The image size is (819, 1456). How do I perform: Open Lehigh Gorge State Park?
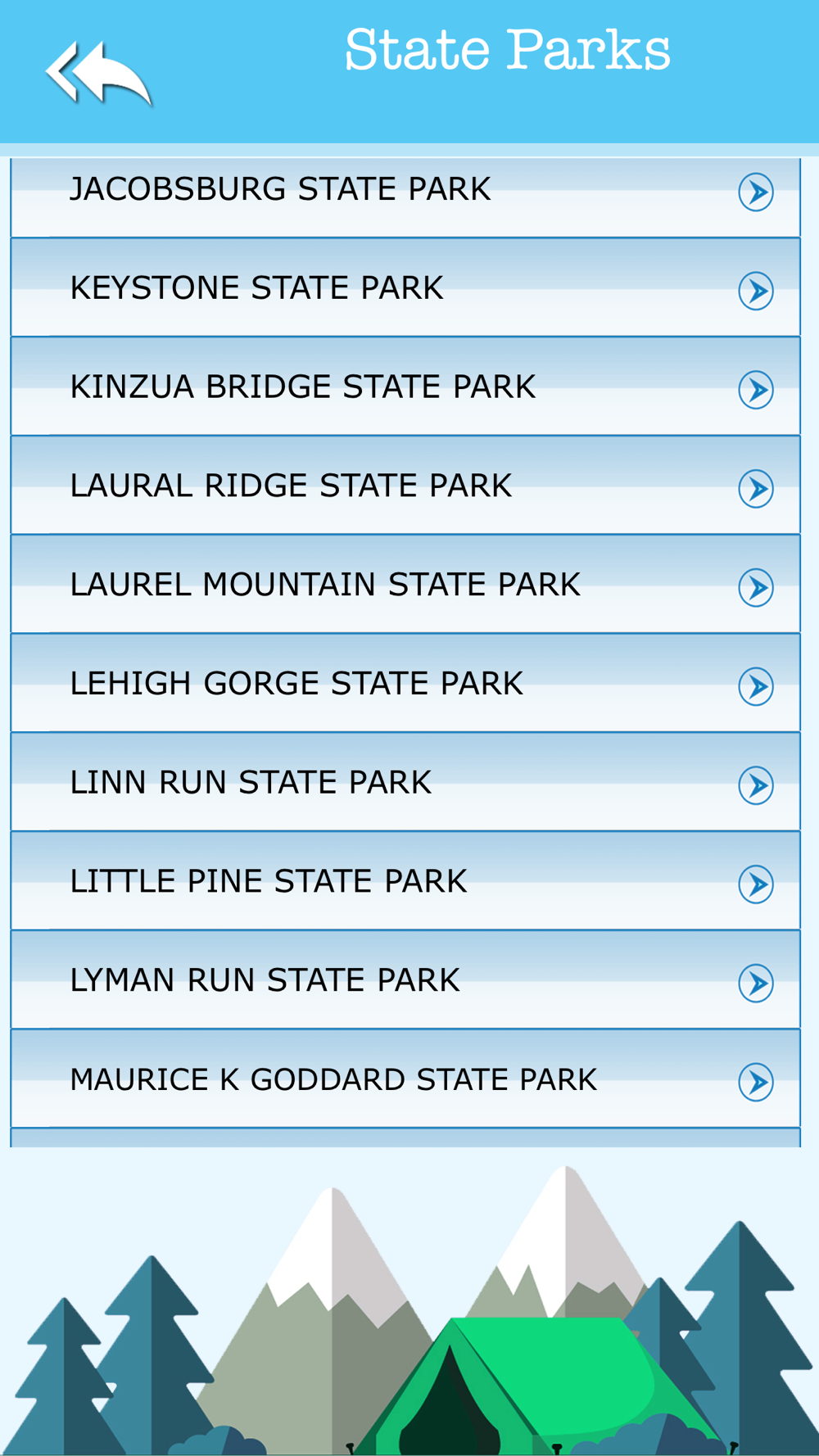click(x=405, y=684)
